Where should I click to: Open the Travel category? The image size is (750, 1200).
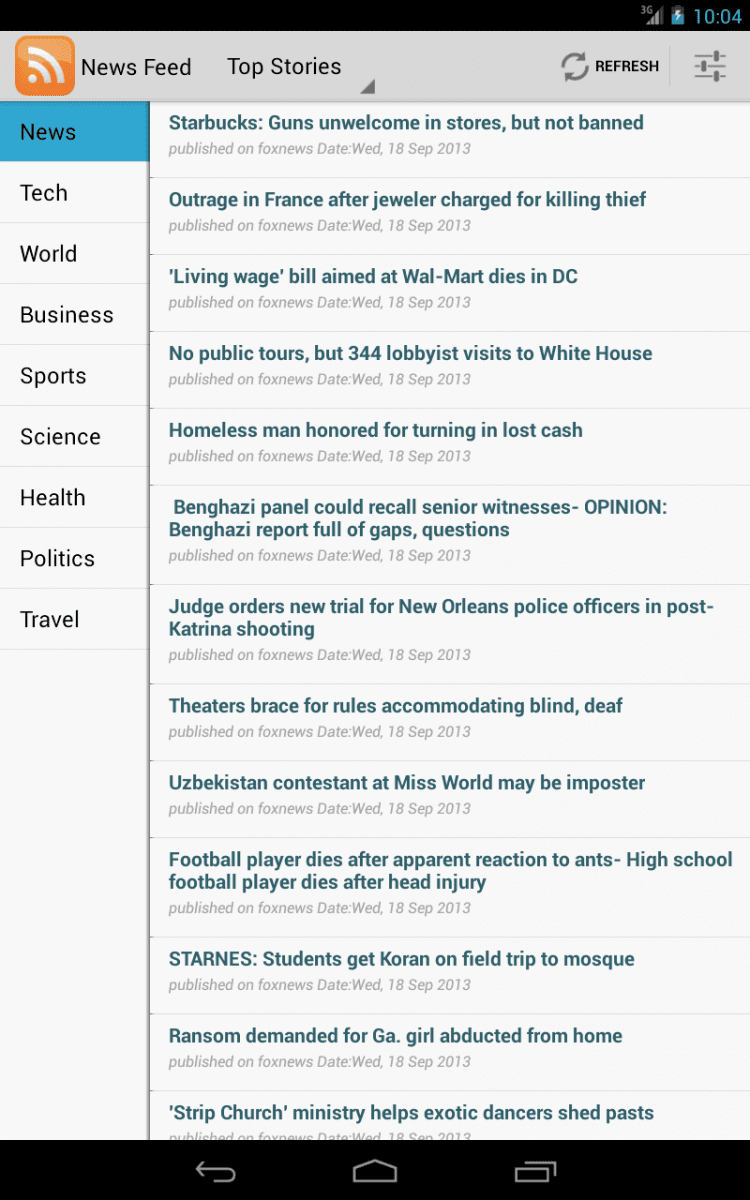tap(74, 620)
